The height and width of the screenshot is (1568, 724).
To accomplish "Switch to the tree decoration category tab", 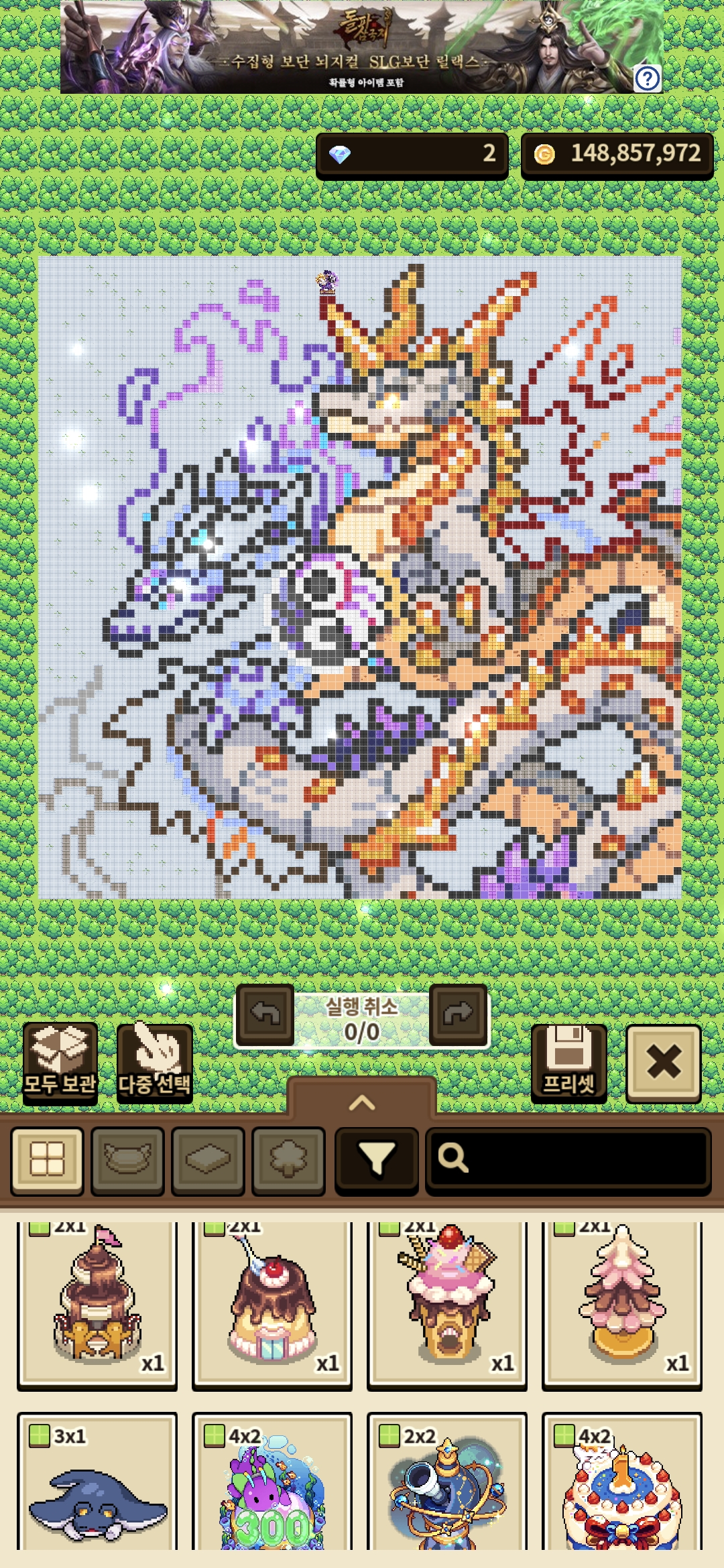I will click(x=288, y=1160).
